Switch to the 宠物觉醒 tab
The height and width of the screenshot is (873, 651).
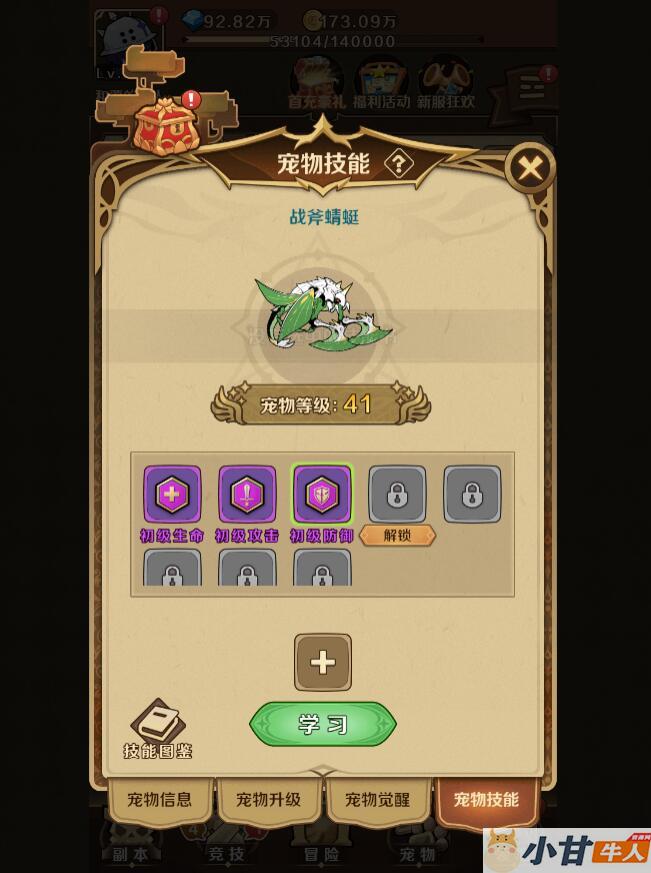point(377,799)
